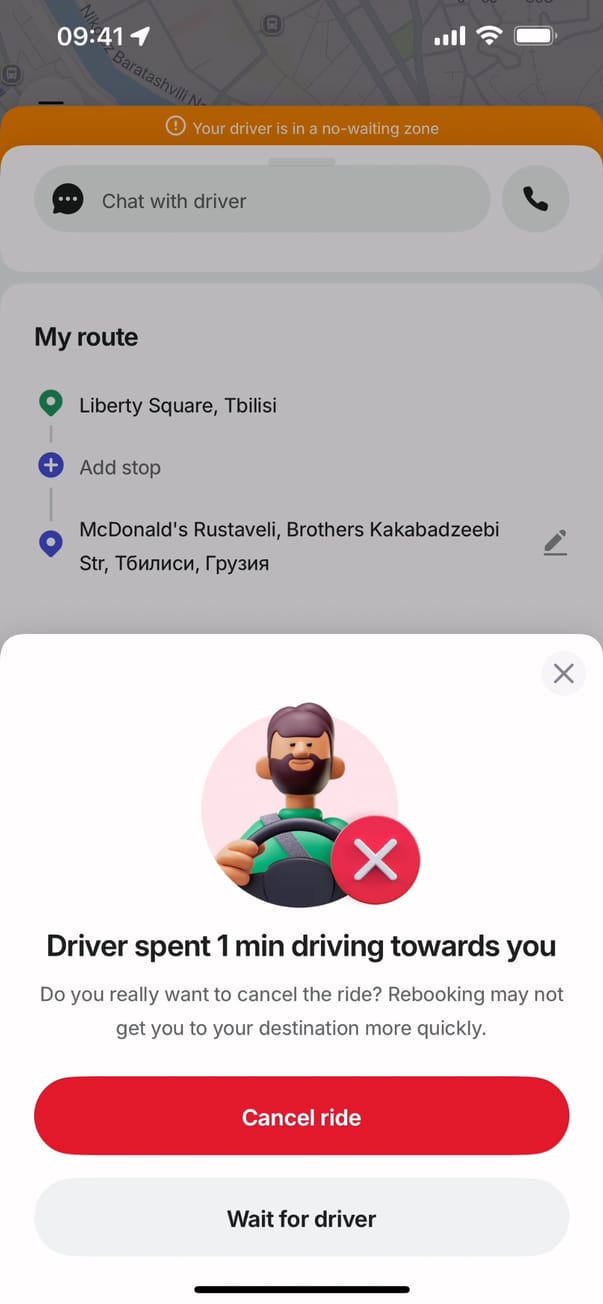This screenshot has height=1304, width=603.
Task: Open Liberty Square pickup location
Action: coord(177,405)
